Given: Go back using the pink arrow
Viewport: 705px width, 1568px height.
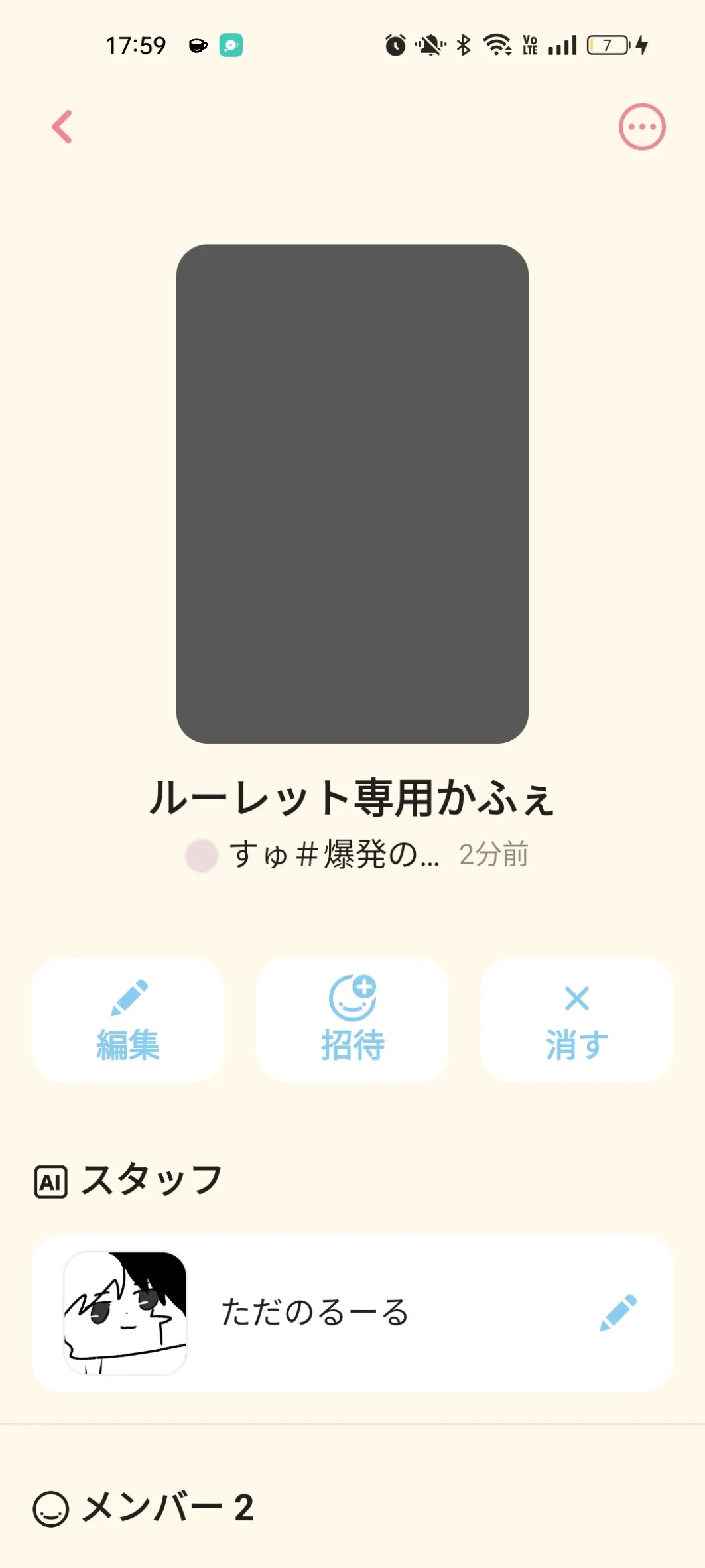Looking at the screenshot, I should pyautogui.click(x=62, y=127).
